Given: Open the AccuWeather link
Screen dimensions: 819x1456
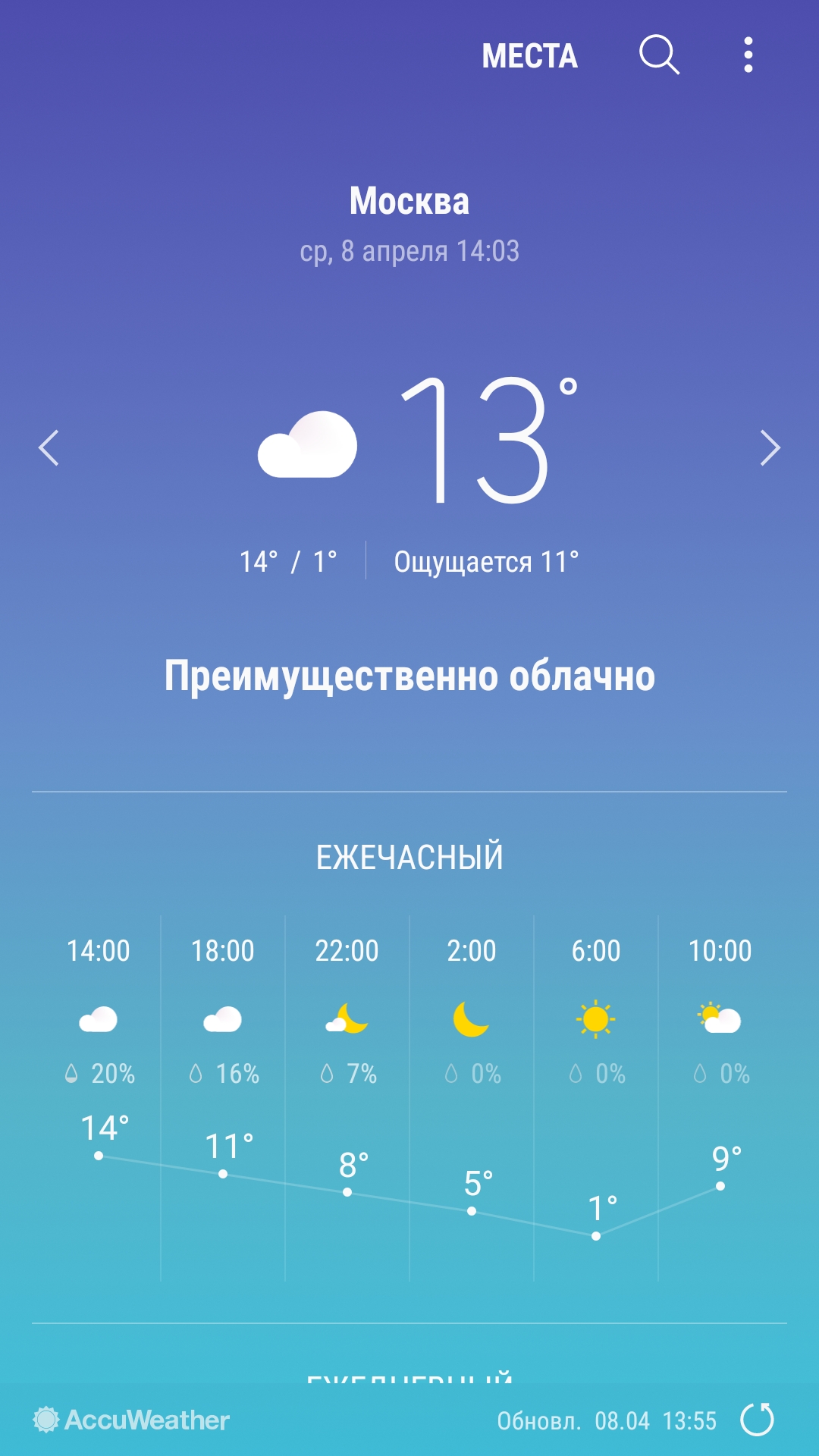Looking at the screenshot, I should 132,1420.
